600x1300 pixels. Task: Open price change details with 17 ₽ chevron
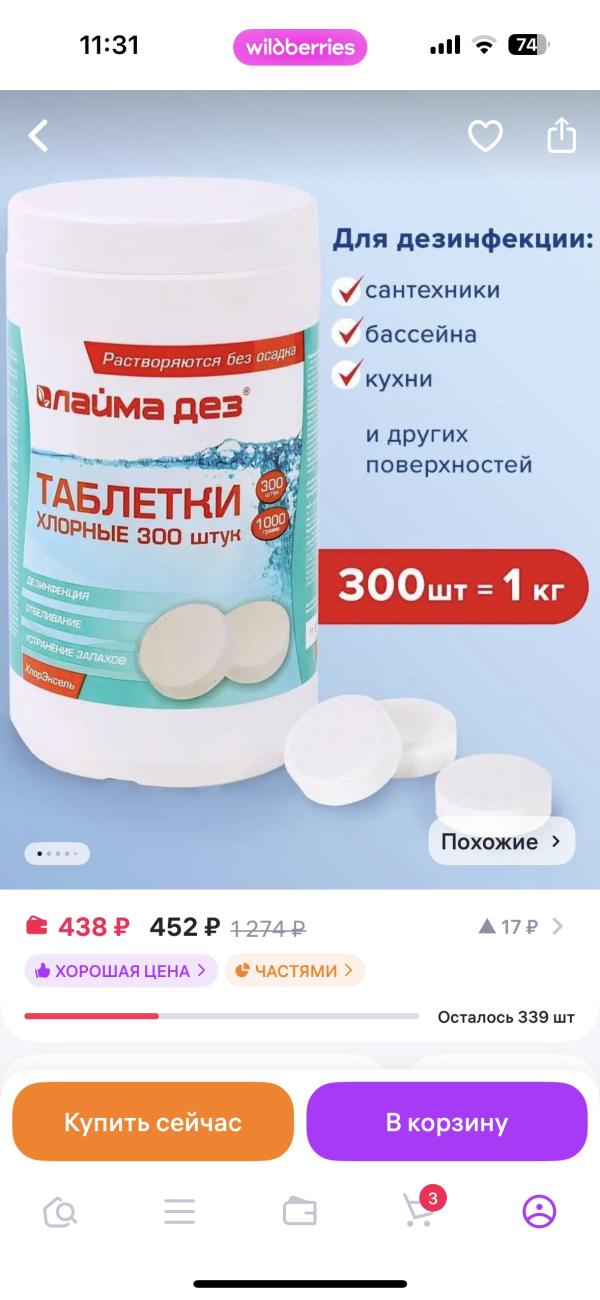click(521, 927)
